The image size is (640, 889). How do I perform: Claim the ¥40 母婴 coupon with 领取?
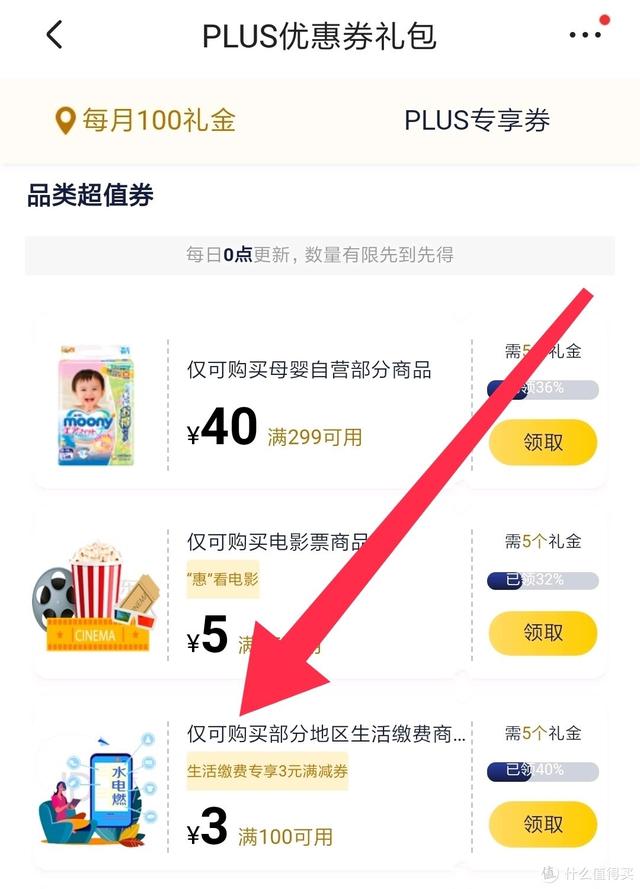click(x=542, y=442)
